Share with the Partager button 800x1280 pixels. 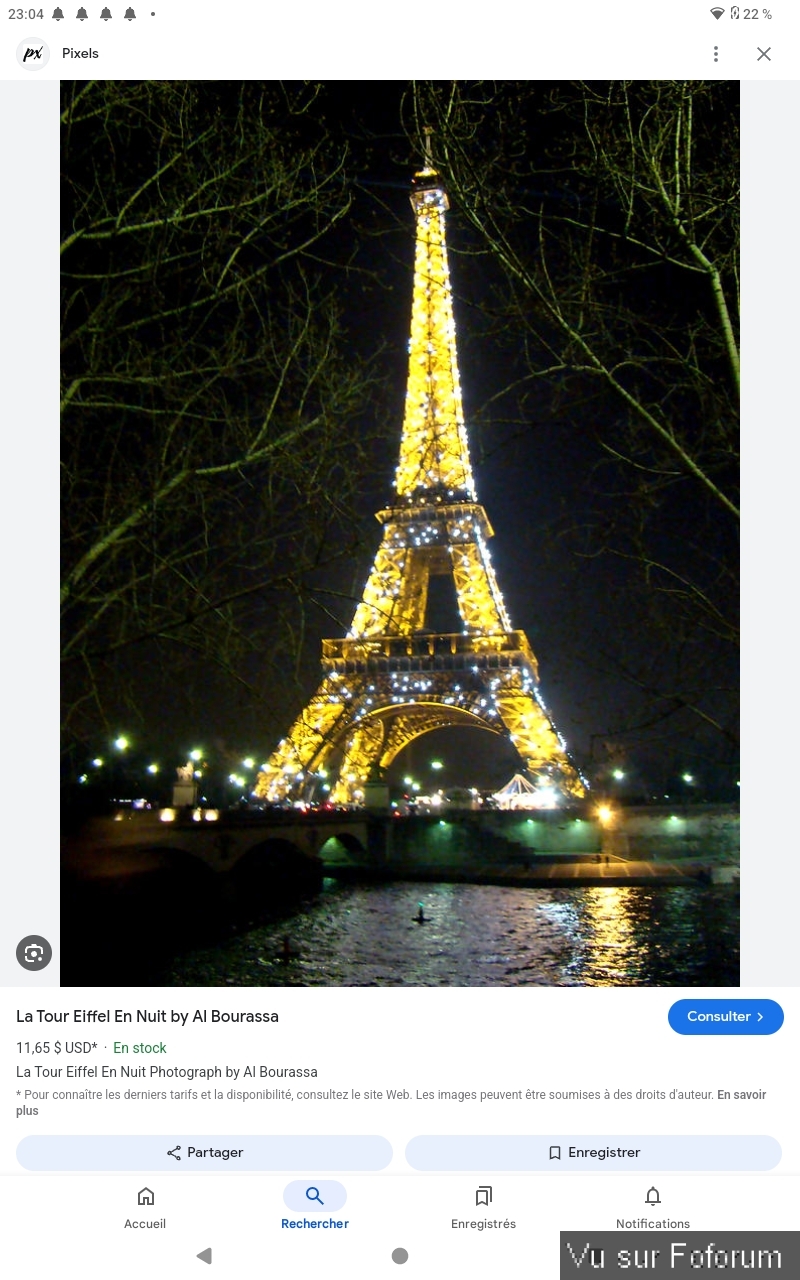point(205,1153)
